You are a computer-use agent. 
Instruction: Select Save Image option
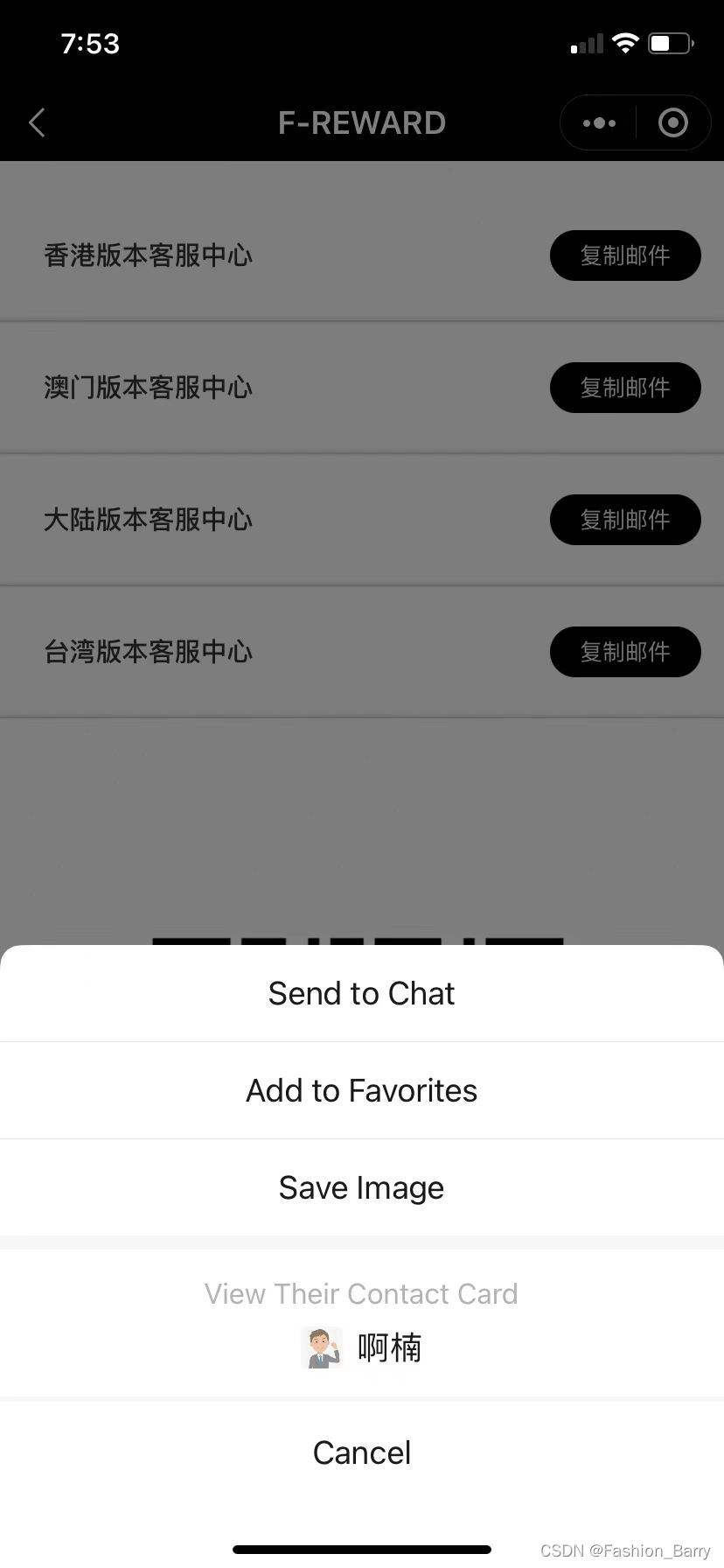[362, 1188]
